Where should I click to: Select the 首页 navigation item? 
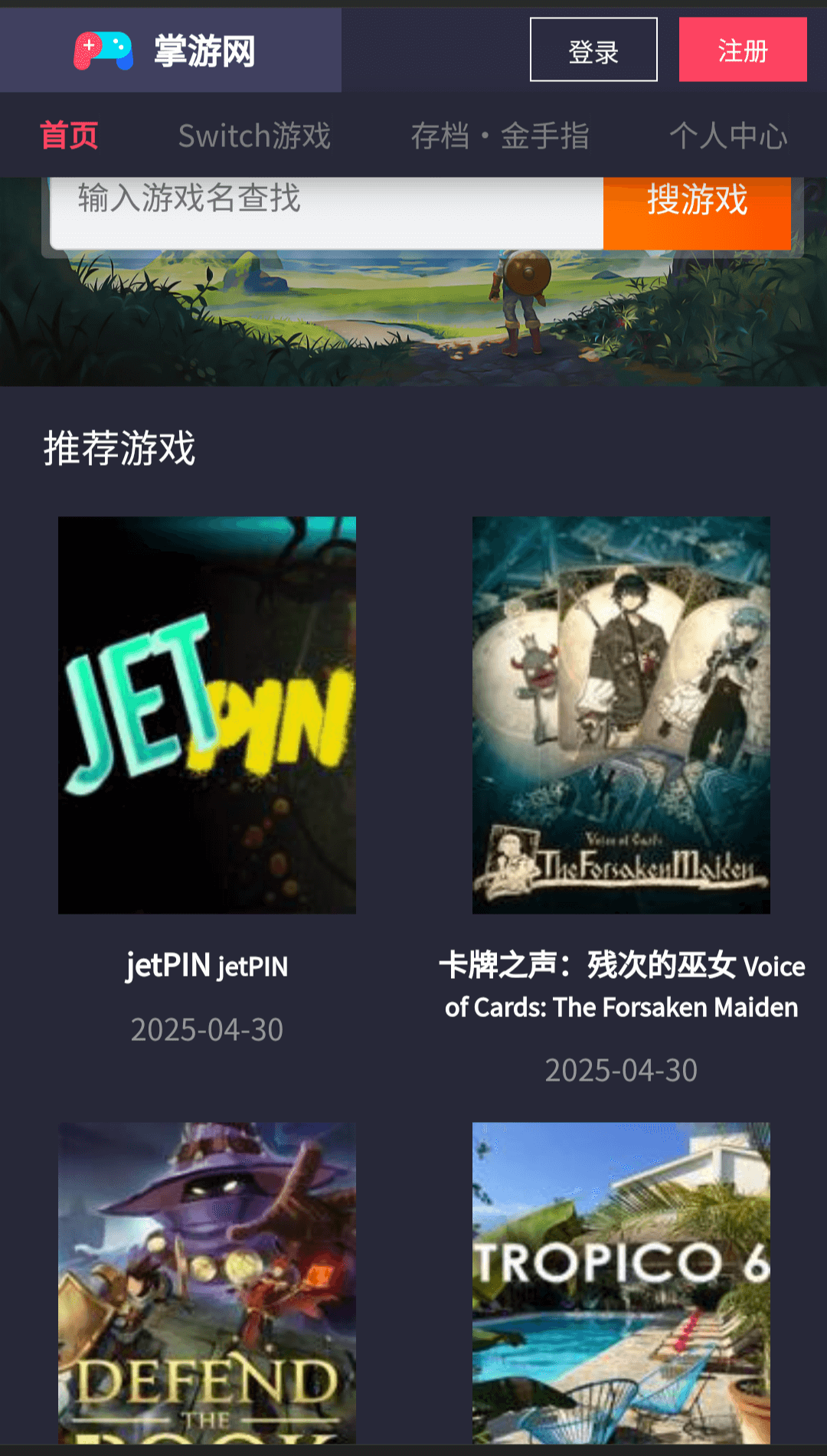tap(70, 134)
